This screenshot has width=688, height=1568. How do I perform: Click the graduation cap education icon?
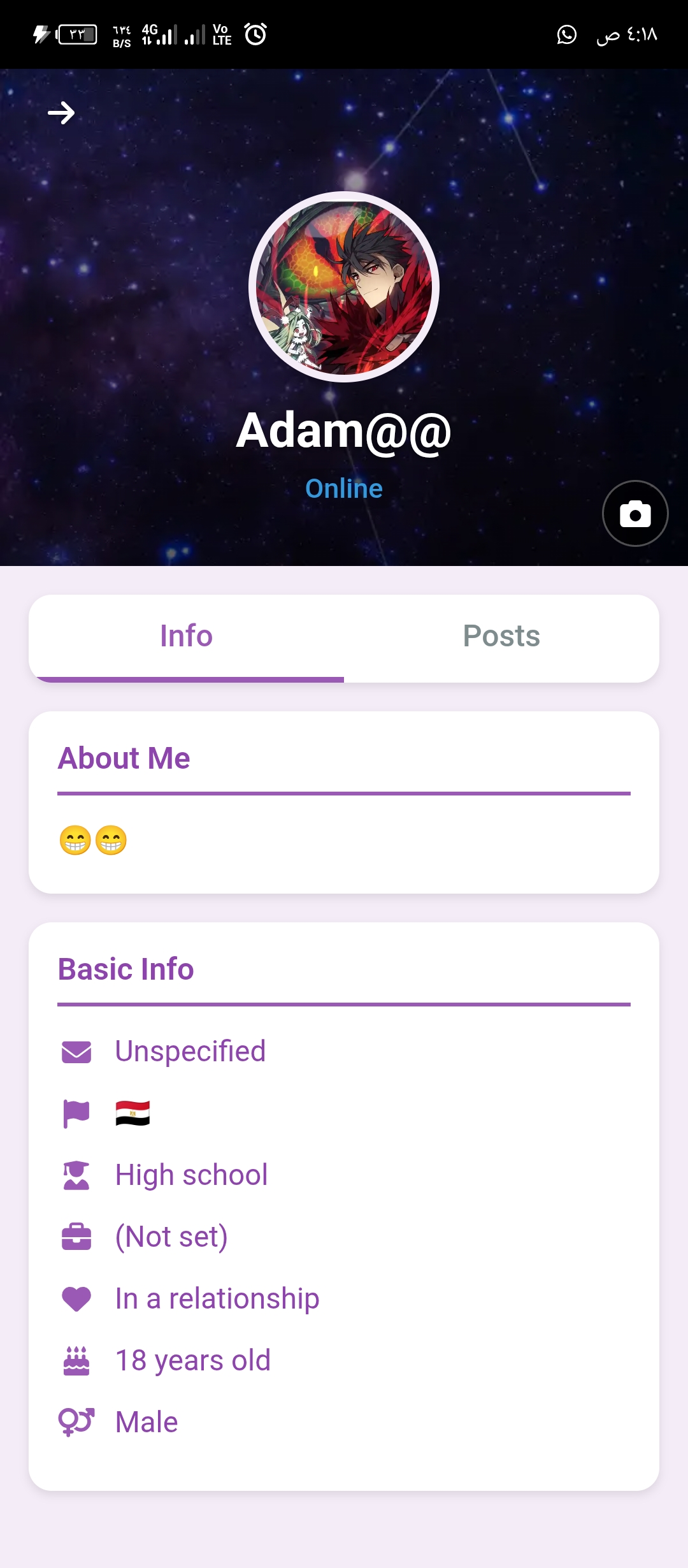point(76,1174)
